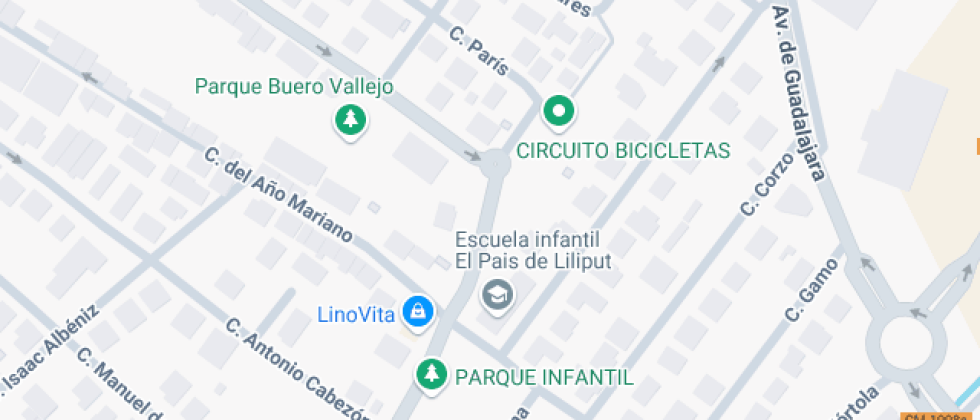Open the Parque Buero Vallejo map marker
Viewport: 980px width, 420px height.
click(350, 121)
